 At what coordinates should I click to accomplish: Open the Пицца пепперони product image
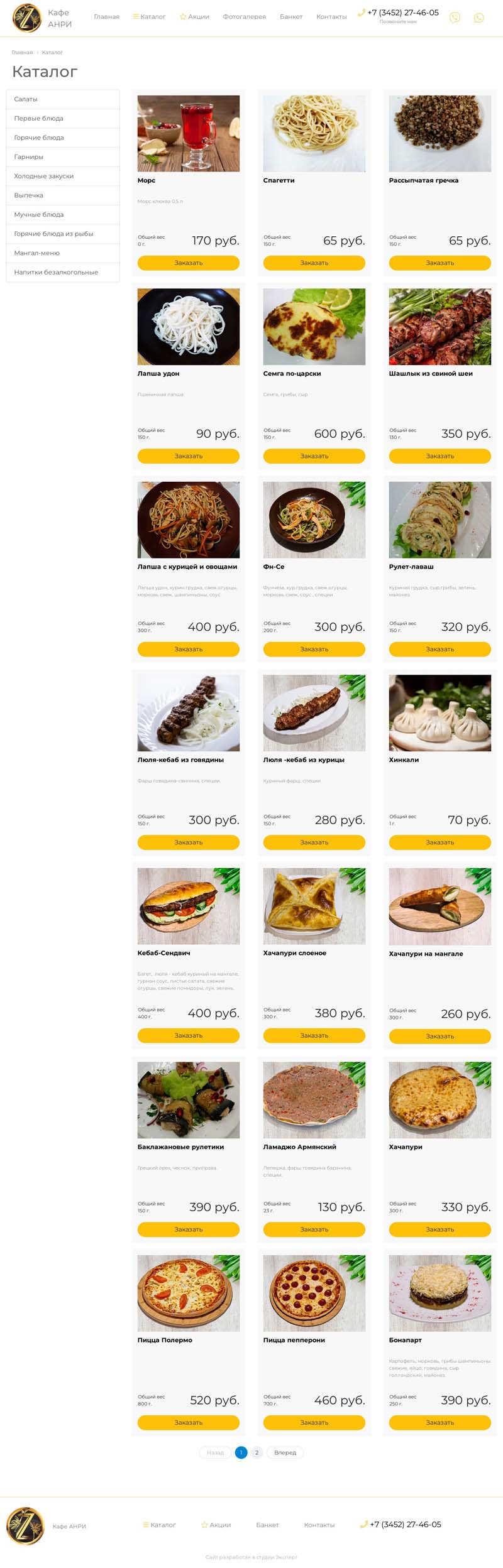click(x=314, y=1293)
